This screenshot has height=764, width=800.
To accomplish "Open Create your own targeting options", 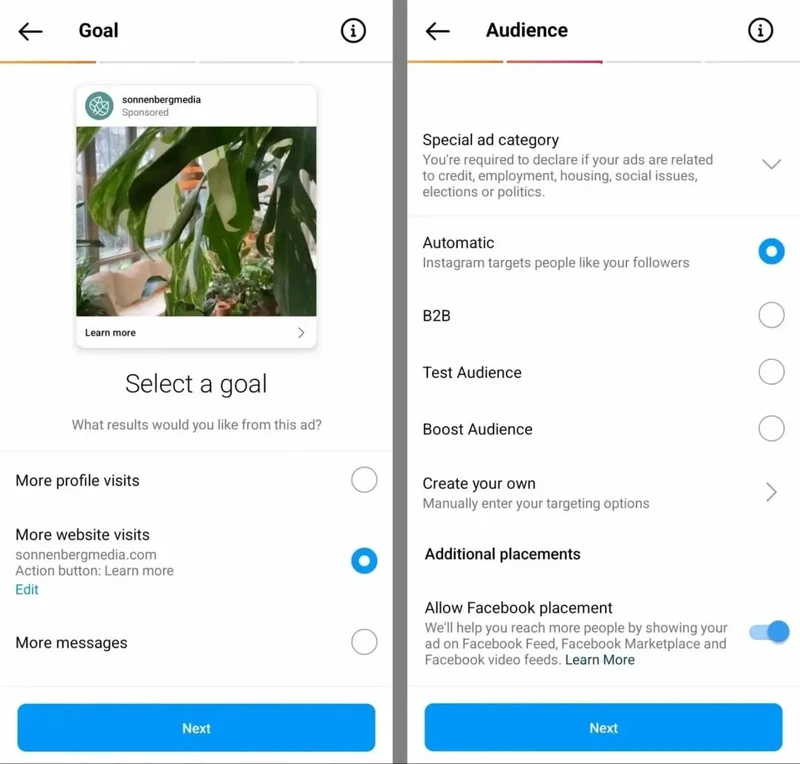I will pyautogui.click(x=771, y=492).
